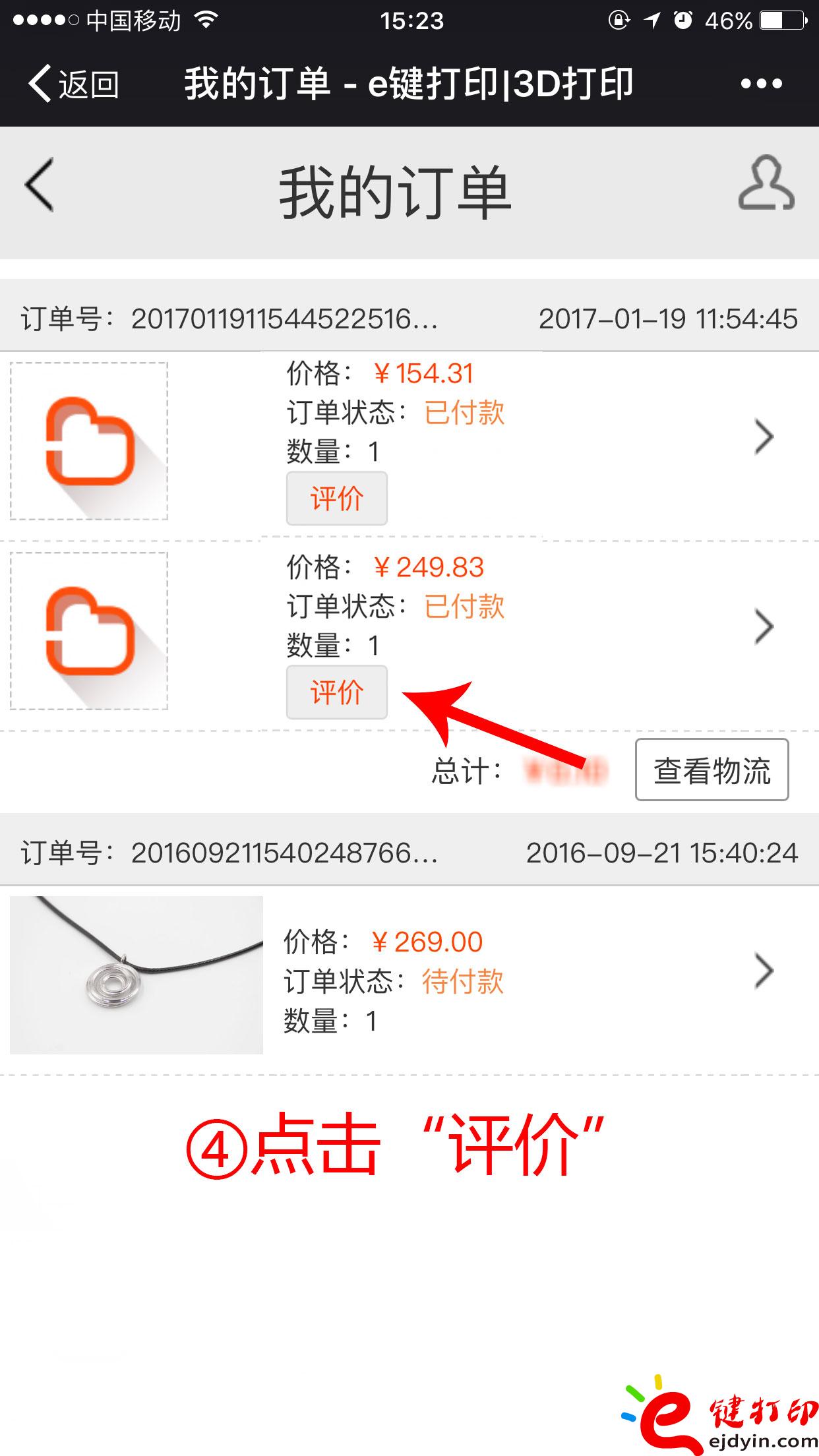
Task: Open the user profile icon
Action: 766,184
